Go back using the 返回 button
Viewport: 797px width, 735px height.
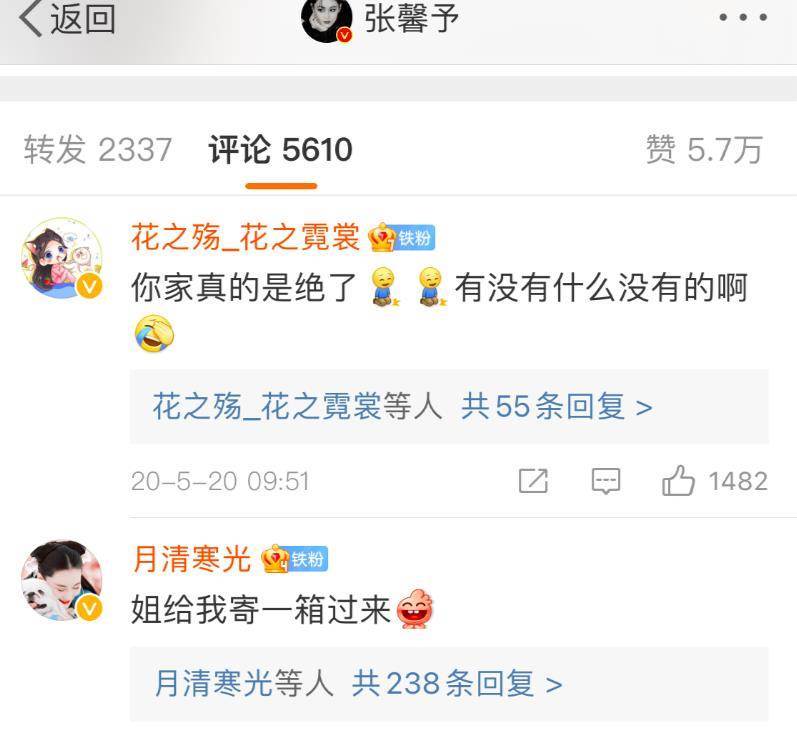click(67, 19)
